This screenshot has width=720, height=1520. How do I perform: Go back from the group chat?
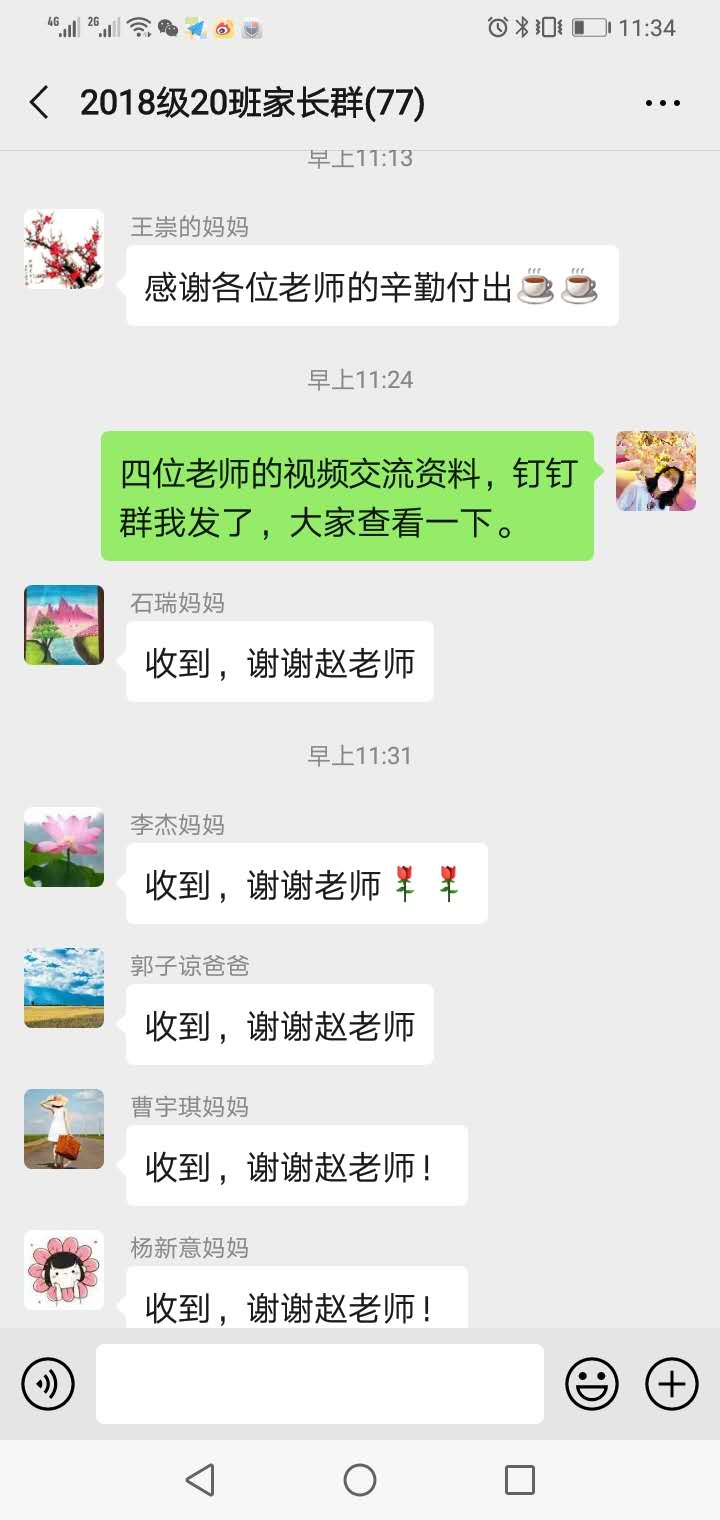(x=39, y=103)
